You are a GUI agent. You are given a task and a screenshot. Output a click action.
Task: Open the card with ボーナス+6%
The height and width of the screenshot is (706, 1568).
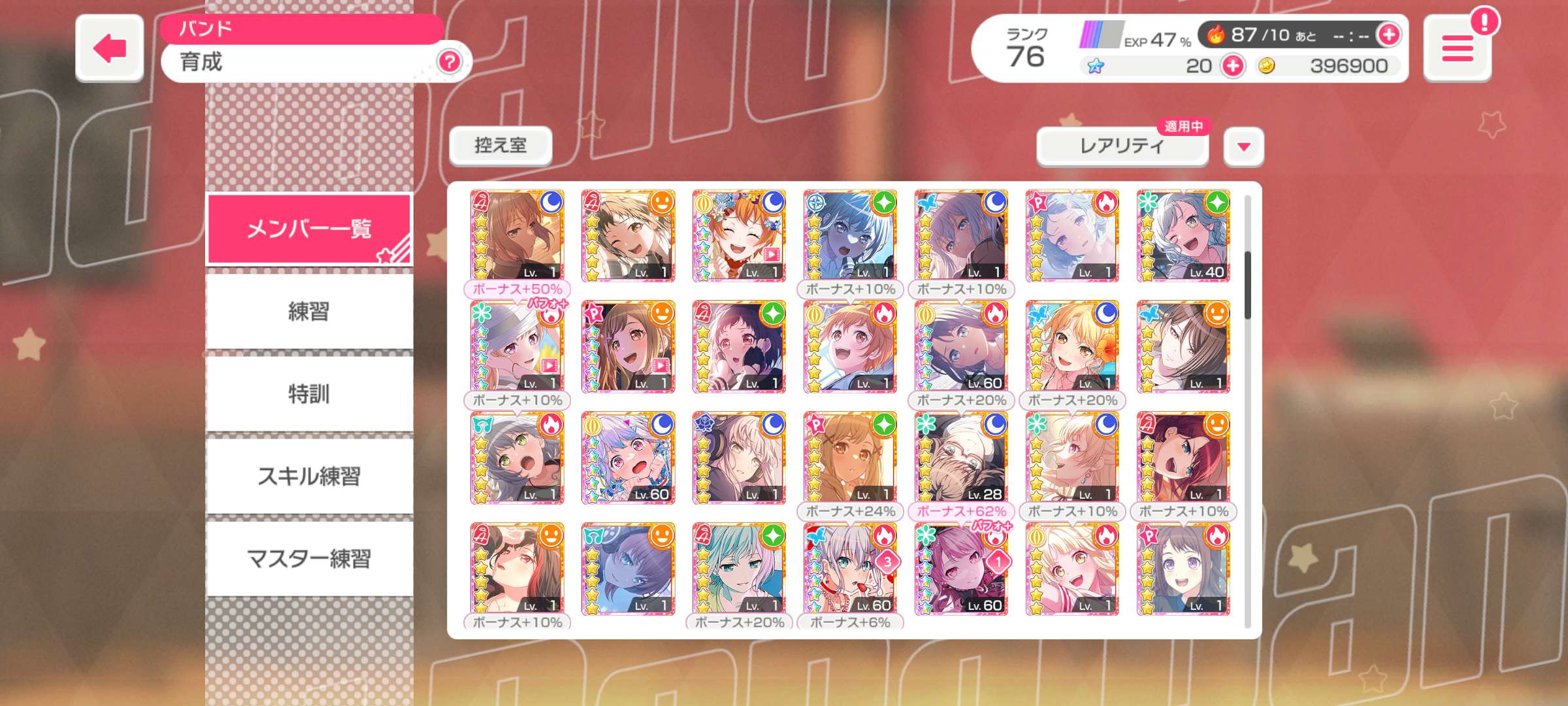coord(850,569)
